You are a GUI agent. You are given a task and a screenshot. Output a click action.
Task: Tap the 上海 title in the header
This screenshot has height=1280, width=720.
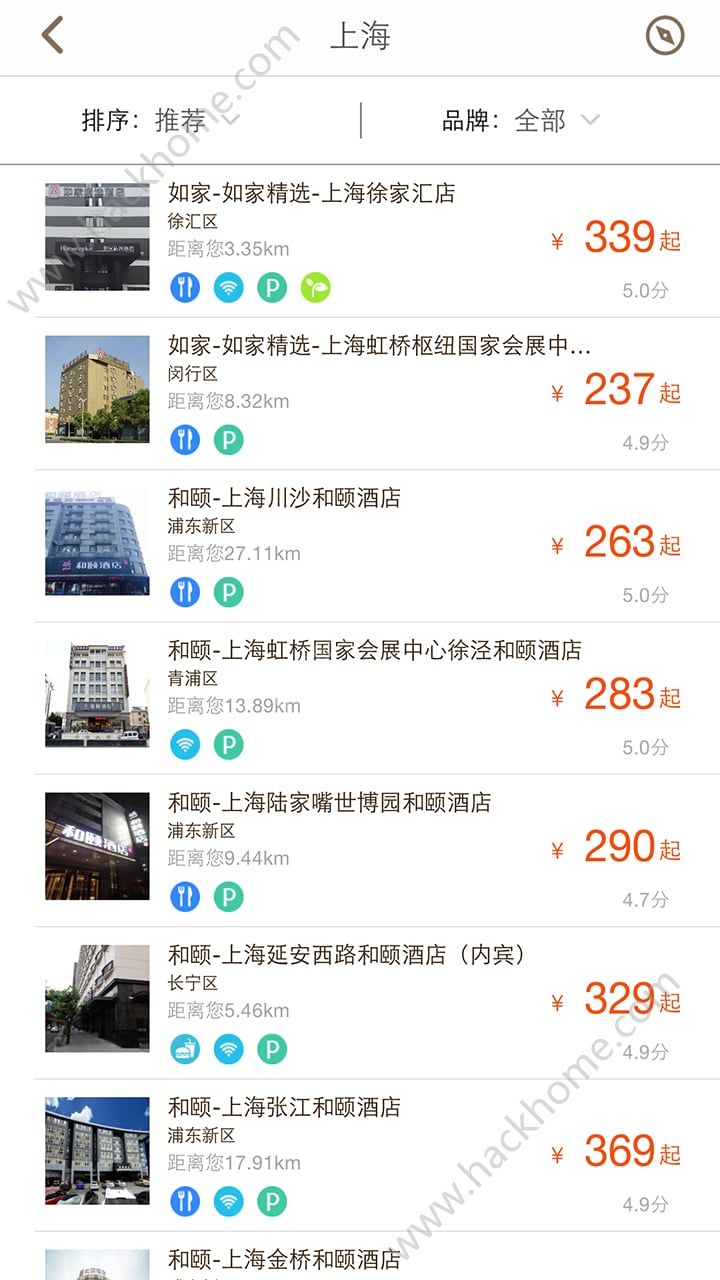362,35
